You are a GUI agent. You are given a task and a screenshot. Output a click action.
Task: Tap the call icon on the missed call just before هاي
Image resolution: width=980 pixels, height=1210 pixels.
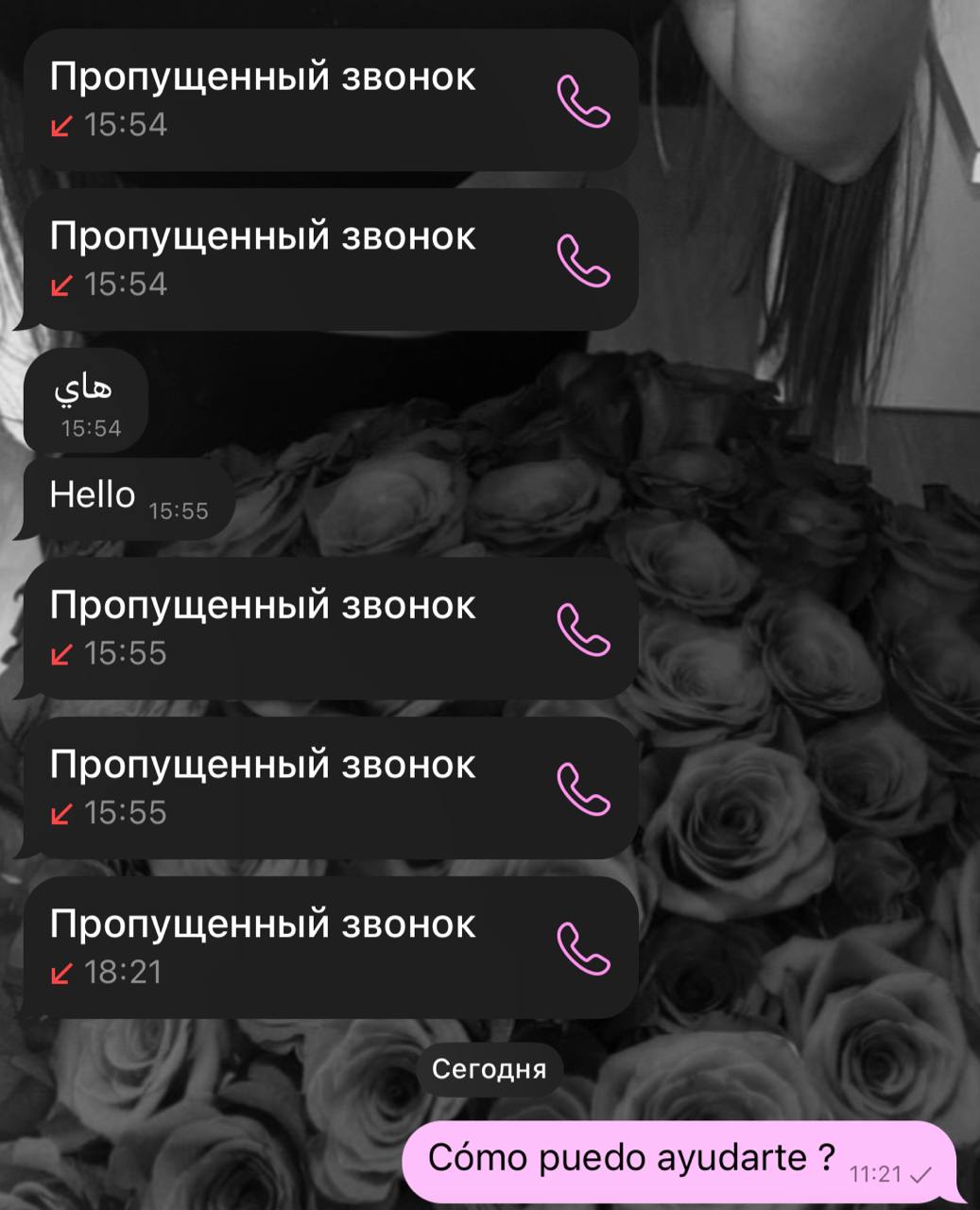(x=583, y=260)
